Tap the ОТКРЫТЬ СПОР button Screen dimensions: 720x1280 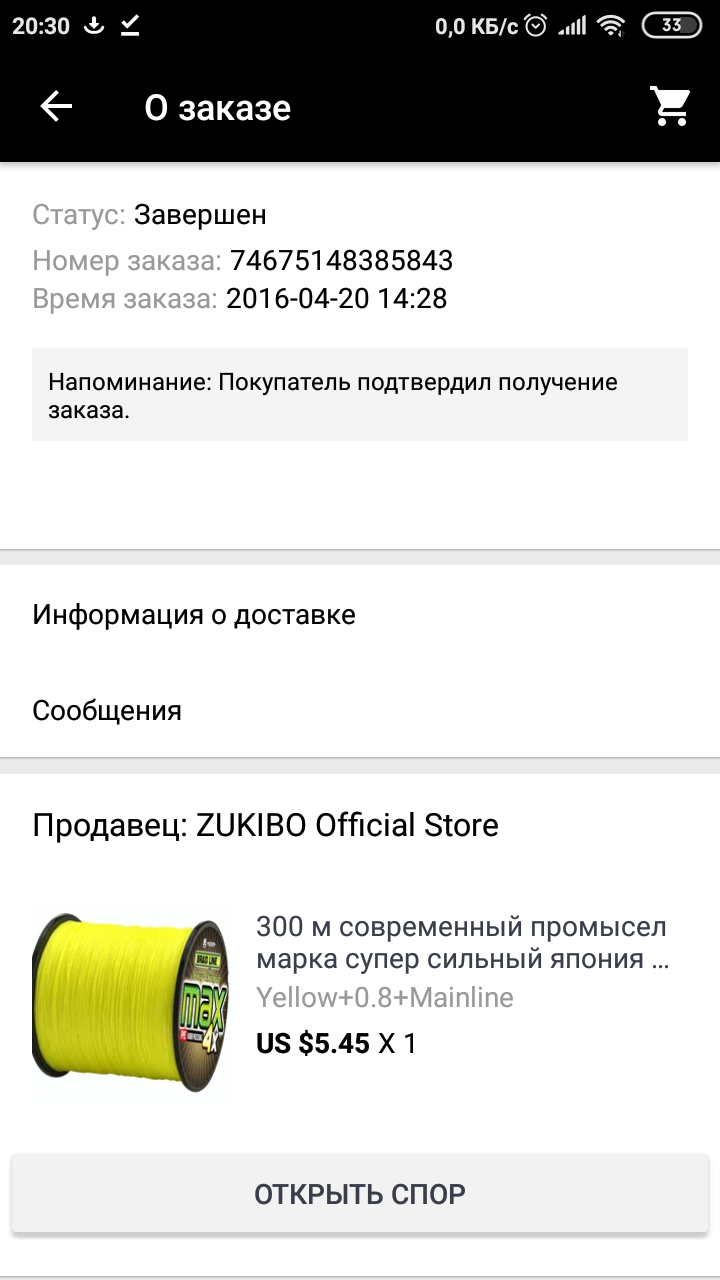click(x=360, y=1194)
